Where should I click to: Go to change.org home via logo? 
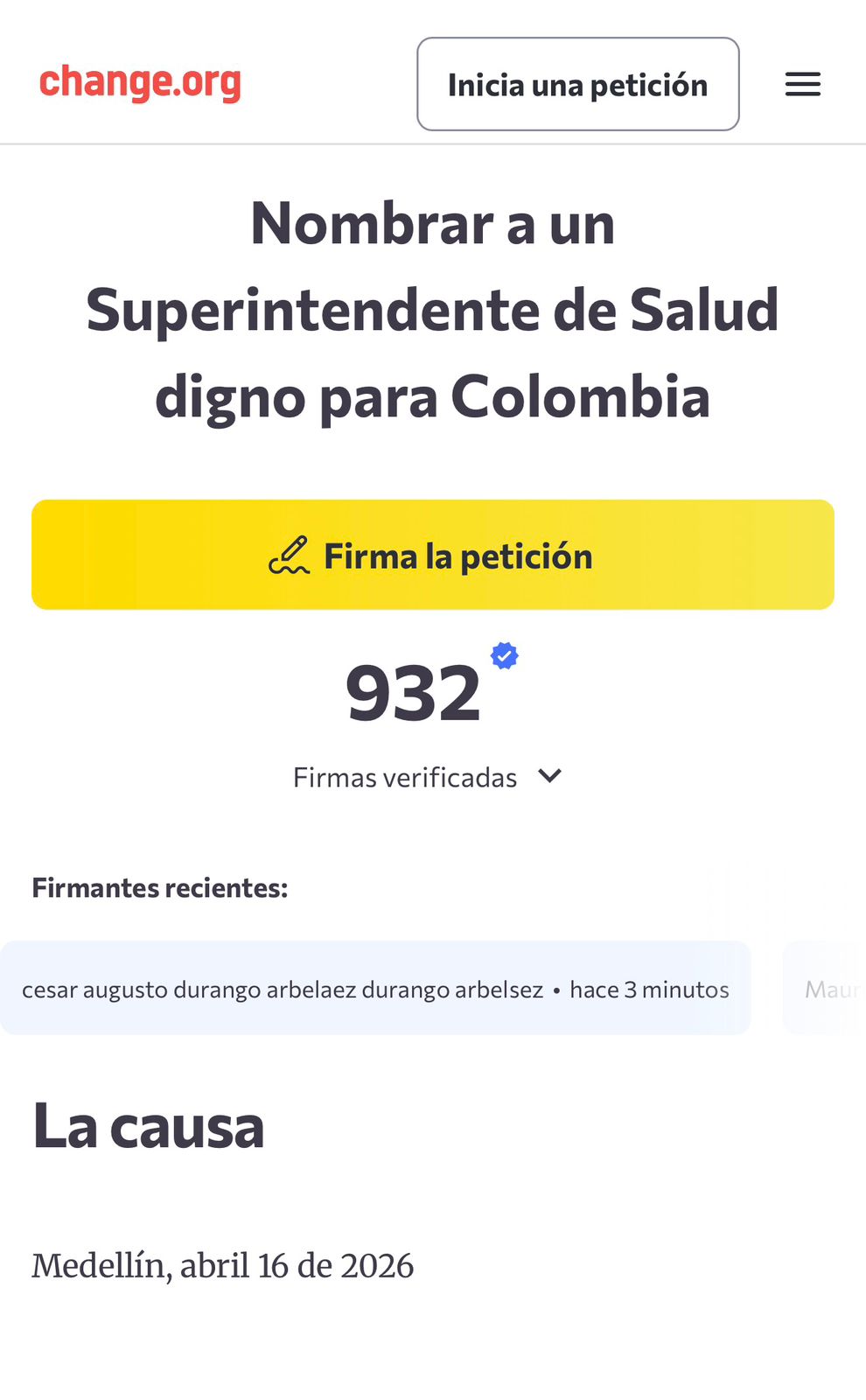pos(140,83)
